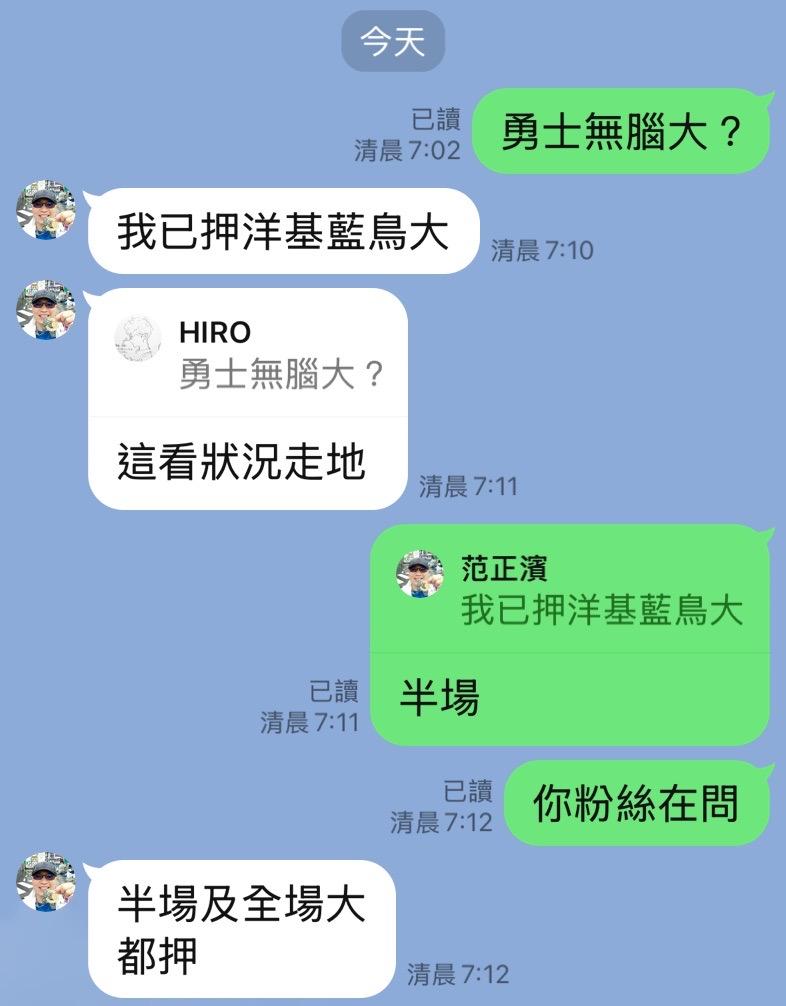Open sender's avatar beside 我已押洋基藍鳥大
The width and height of the screenshot is (786, 1006).
point(46,210)
